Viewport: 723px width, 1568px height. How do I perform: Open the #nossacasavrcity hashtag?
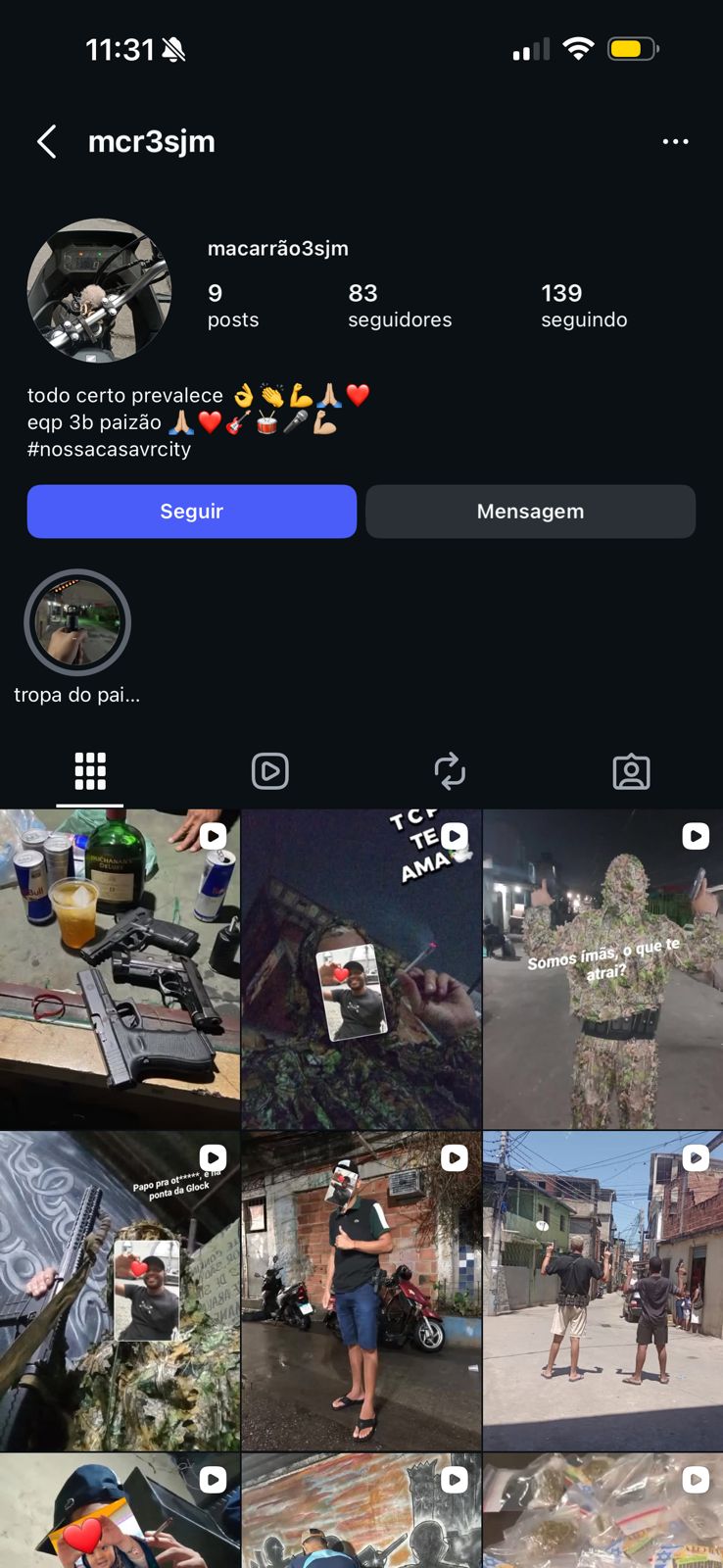(109, 449)
